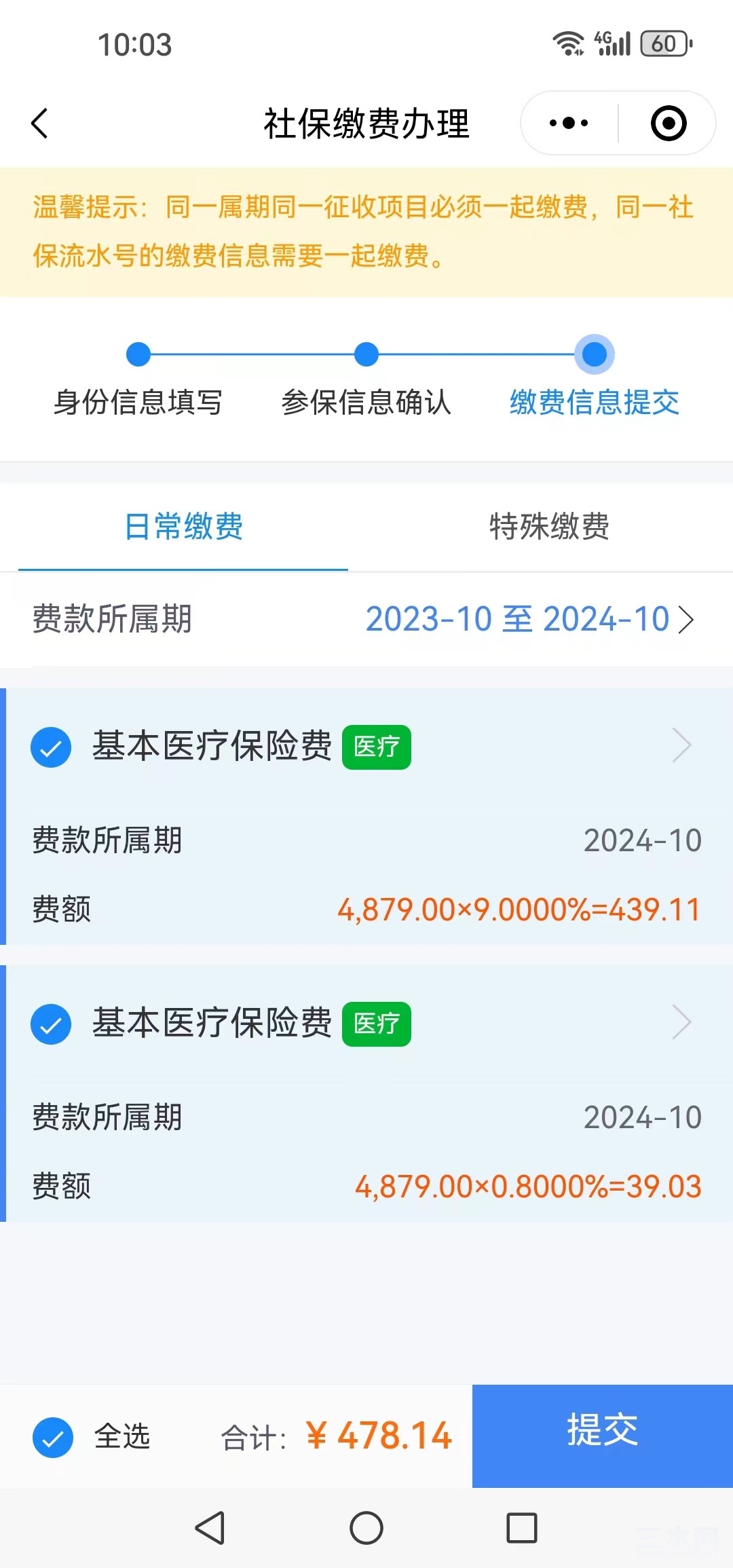
Task: Expand details of the 39.03 insurance fee
Action: pos(681,1023)
